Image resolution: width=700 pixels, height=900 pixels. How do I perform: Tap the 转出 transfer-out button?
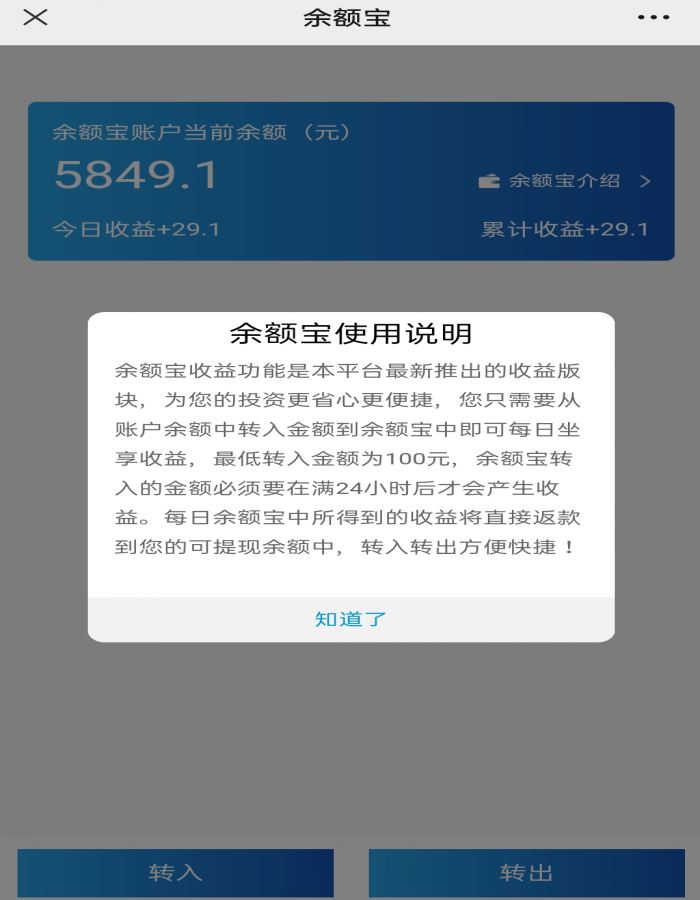tap(526, 872)
